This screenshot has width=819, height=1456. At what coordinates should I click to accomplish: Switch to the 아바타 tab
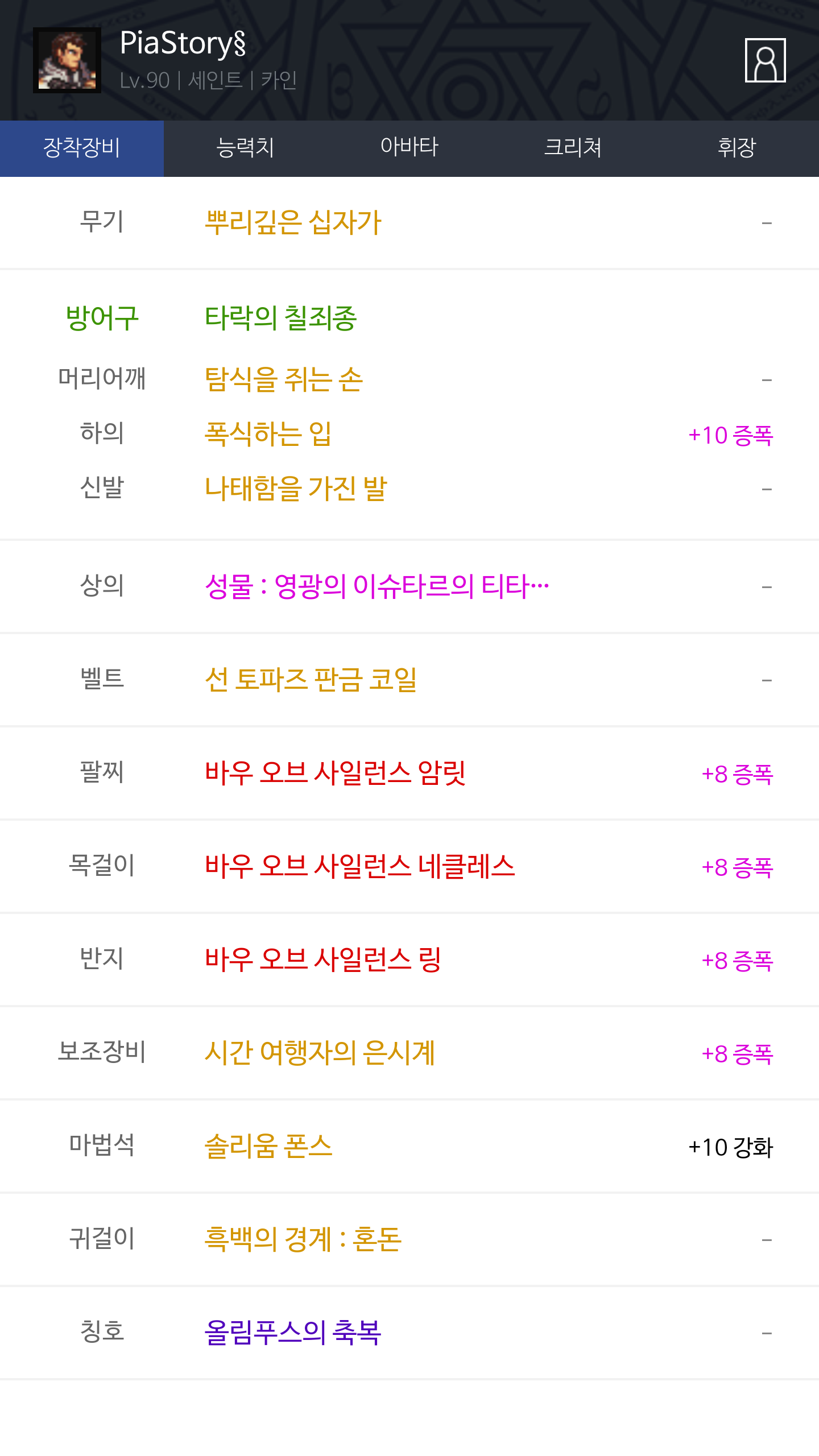pyautogui.click(x=409, y=148)
